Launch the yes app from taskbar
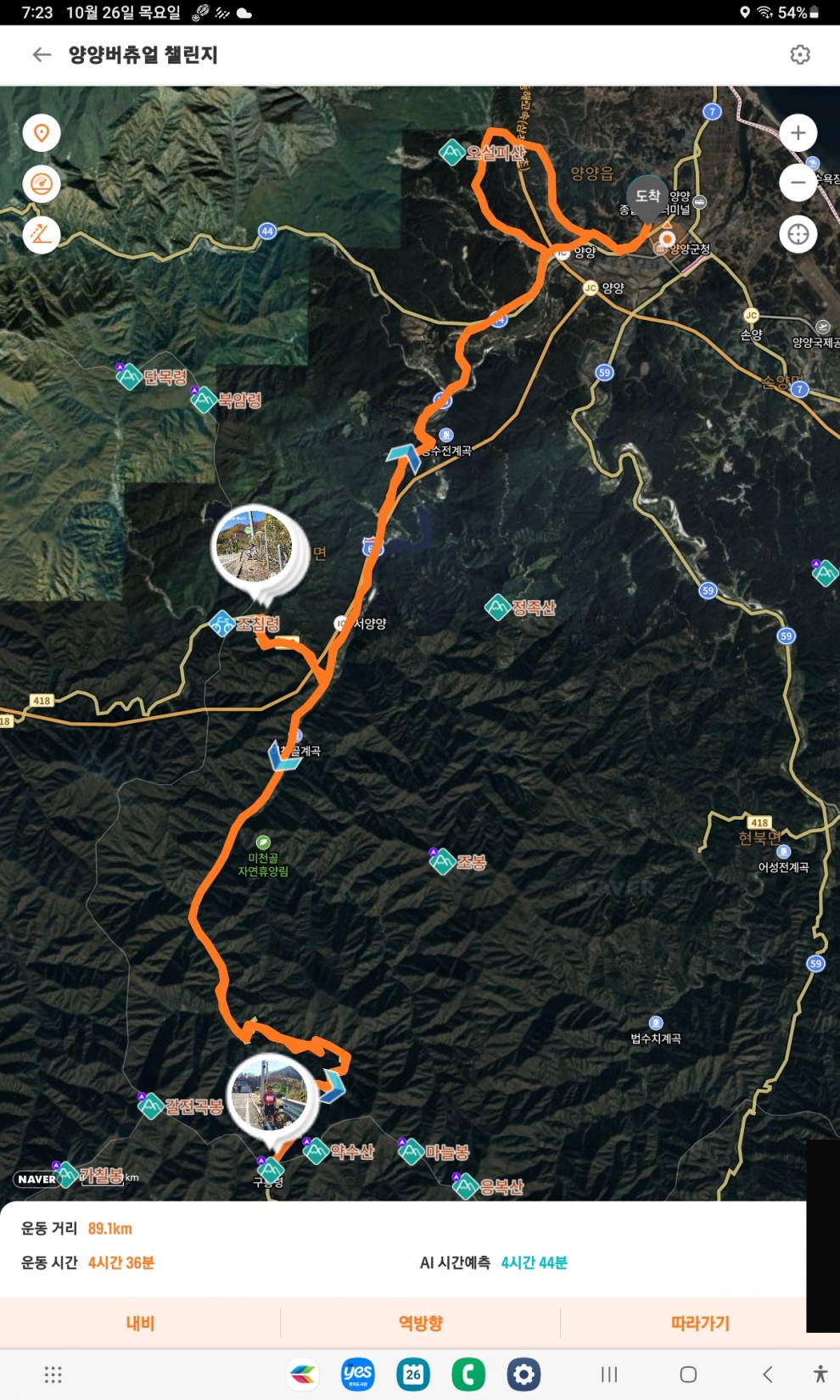Viewport: 840px width, 1400px height. pos(357,1375)
